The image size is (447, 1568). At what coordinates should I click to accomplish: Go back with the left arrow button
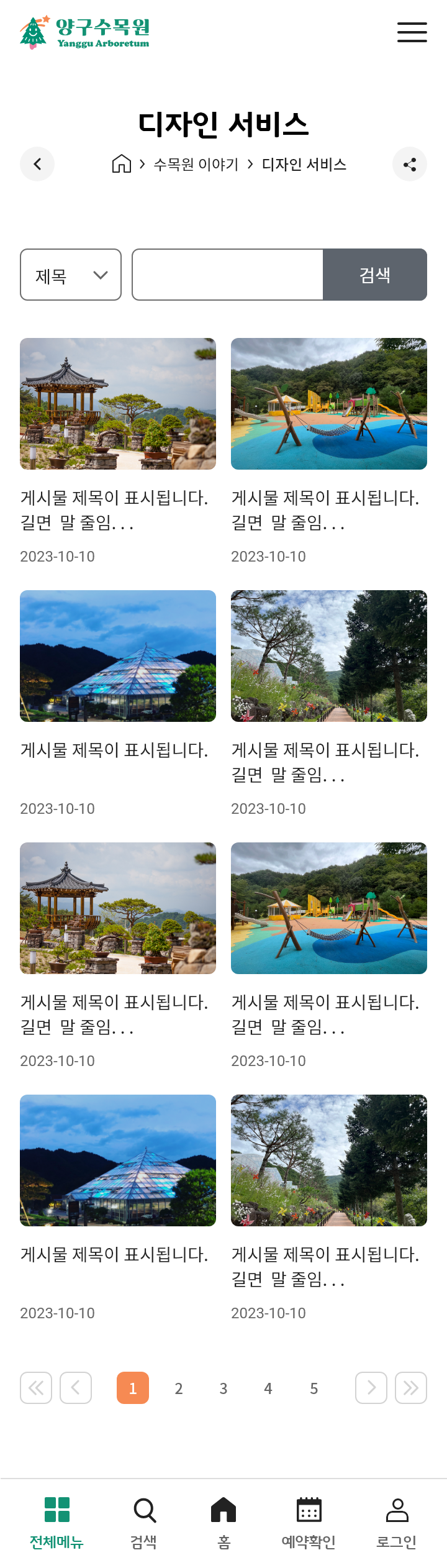[37, 164]
